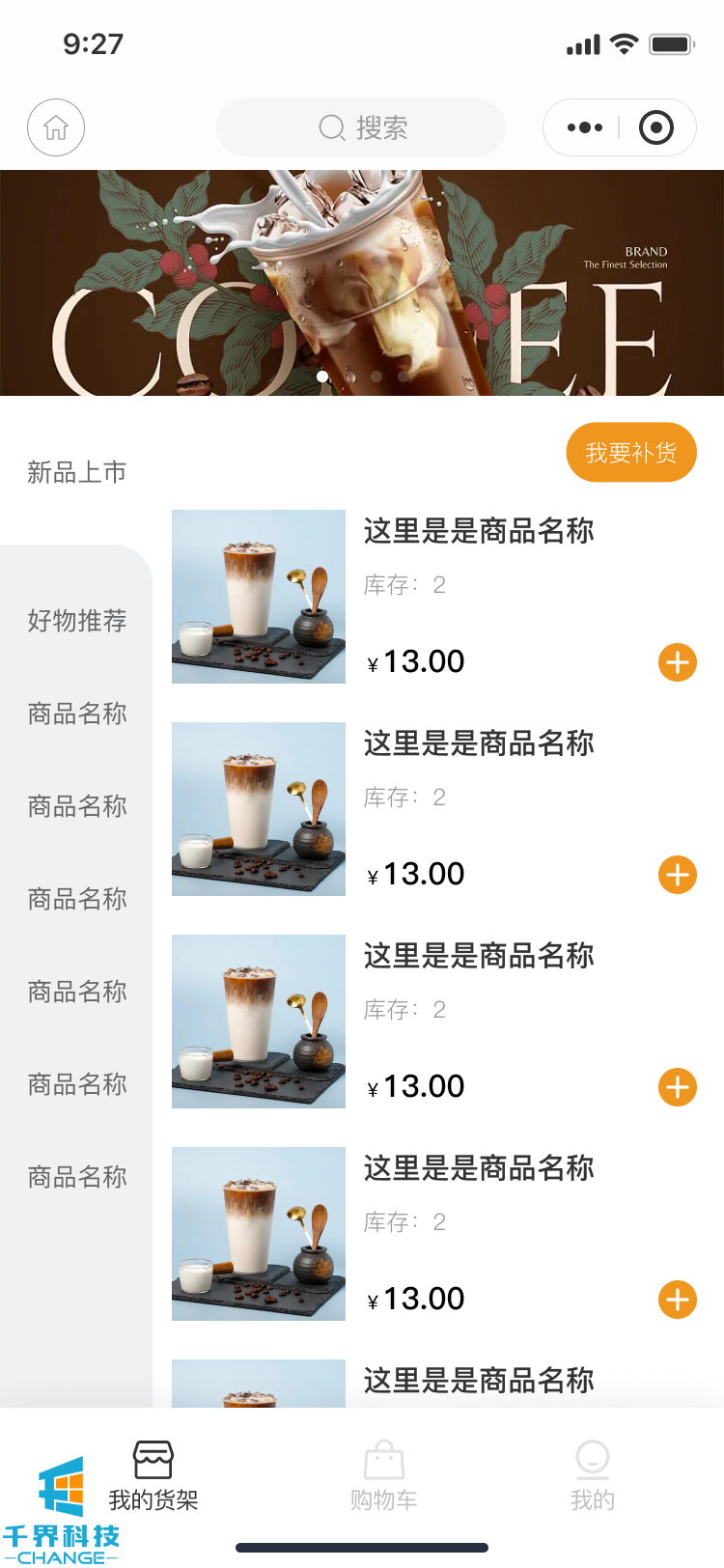Tap the 我要补货 restock button
This screenshot has width=724, height=1568.
pyautogui.click(x=631, y=452)
